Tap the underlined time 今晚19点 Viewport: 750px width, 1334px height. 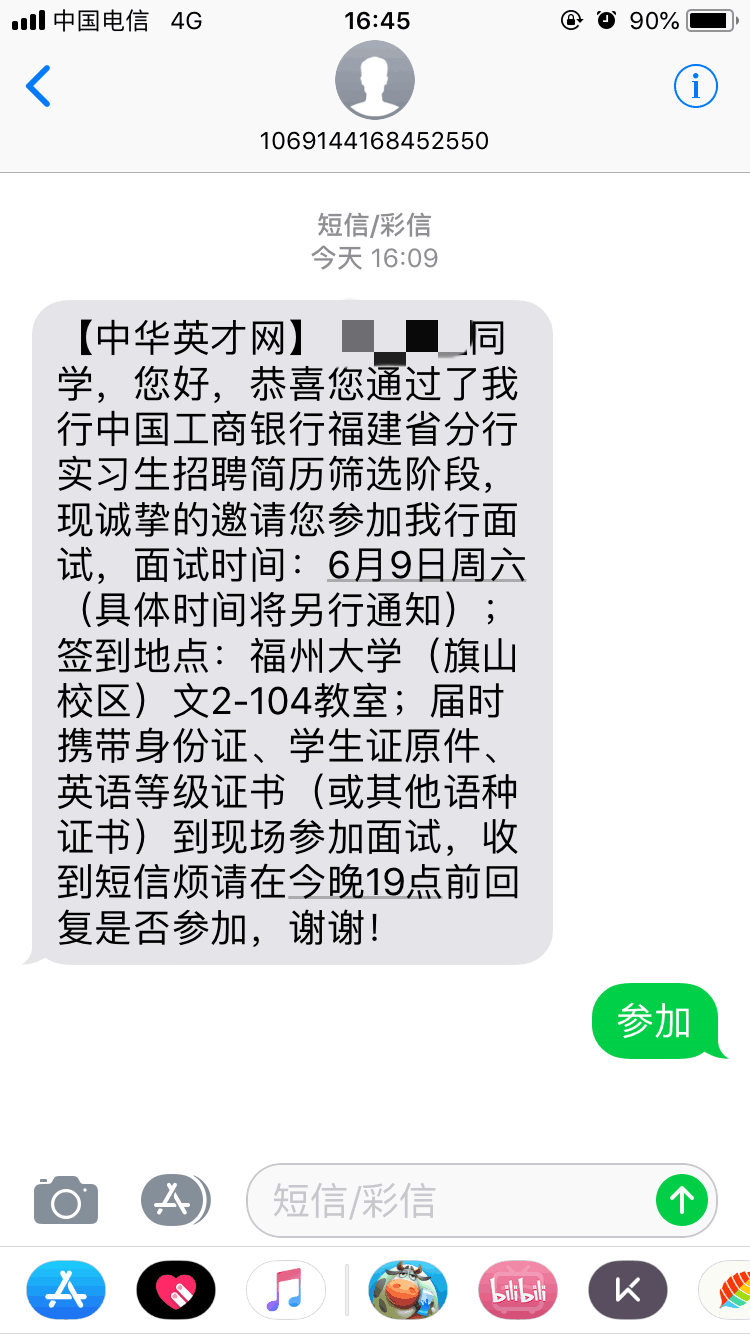[x=365, y=882]
